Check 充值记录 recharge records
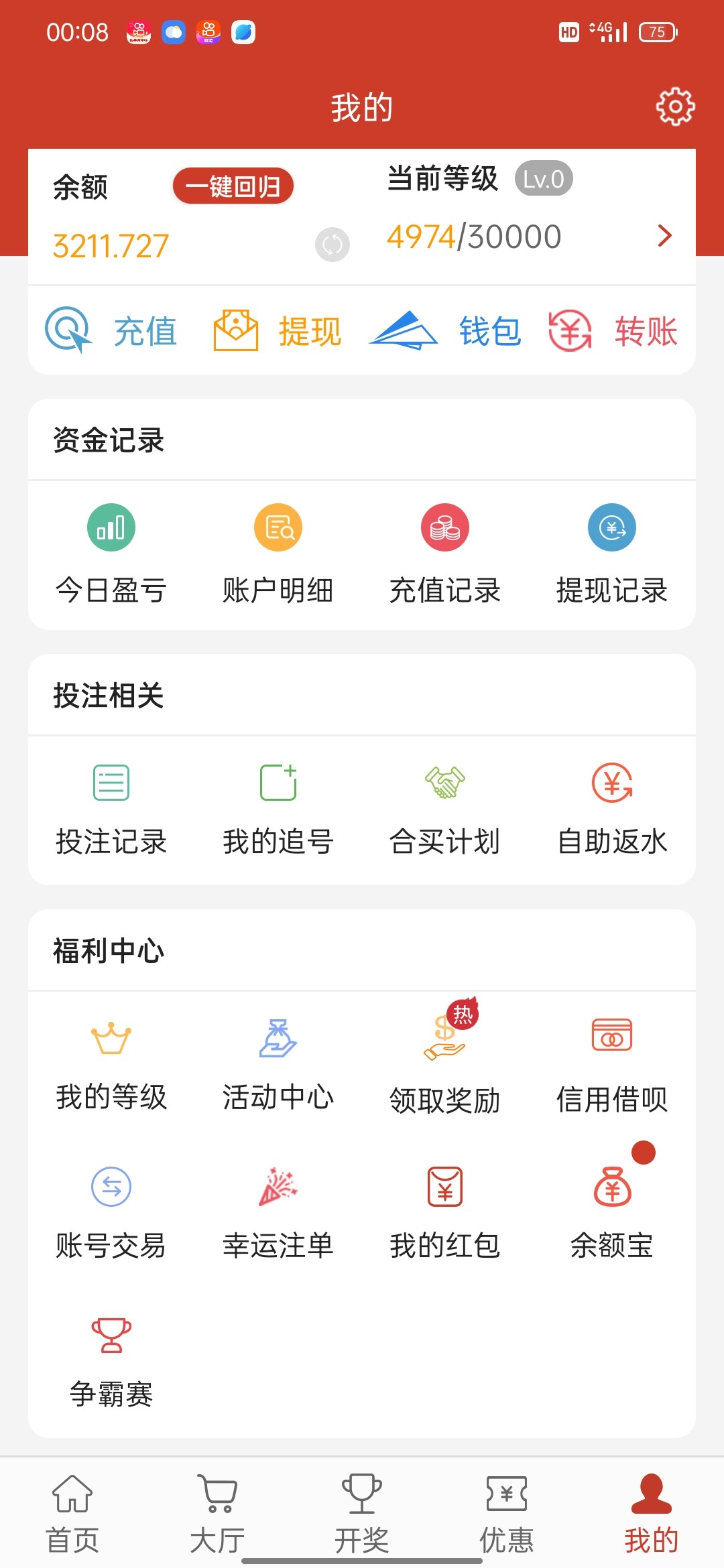This screenshot has width=724, height=1568. 445,553
